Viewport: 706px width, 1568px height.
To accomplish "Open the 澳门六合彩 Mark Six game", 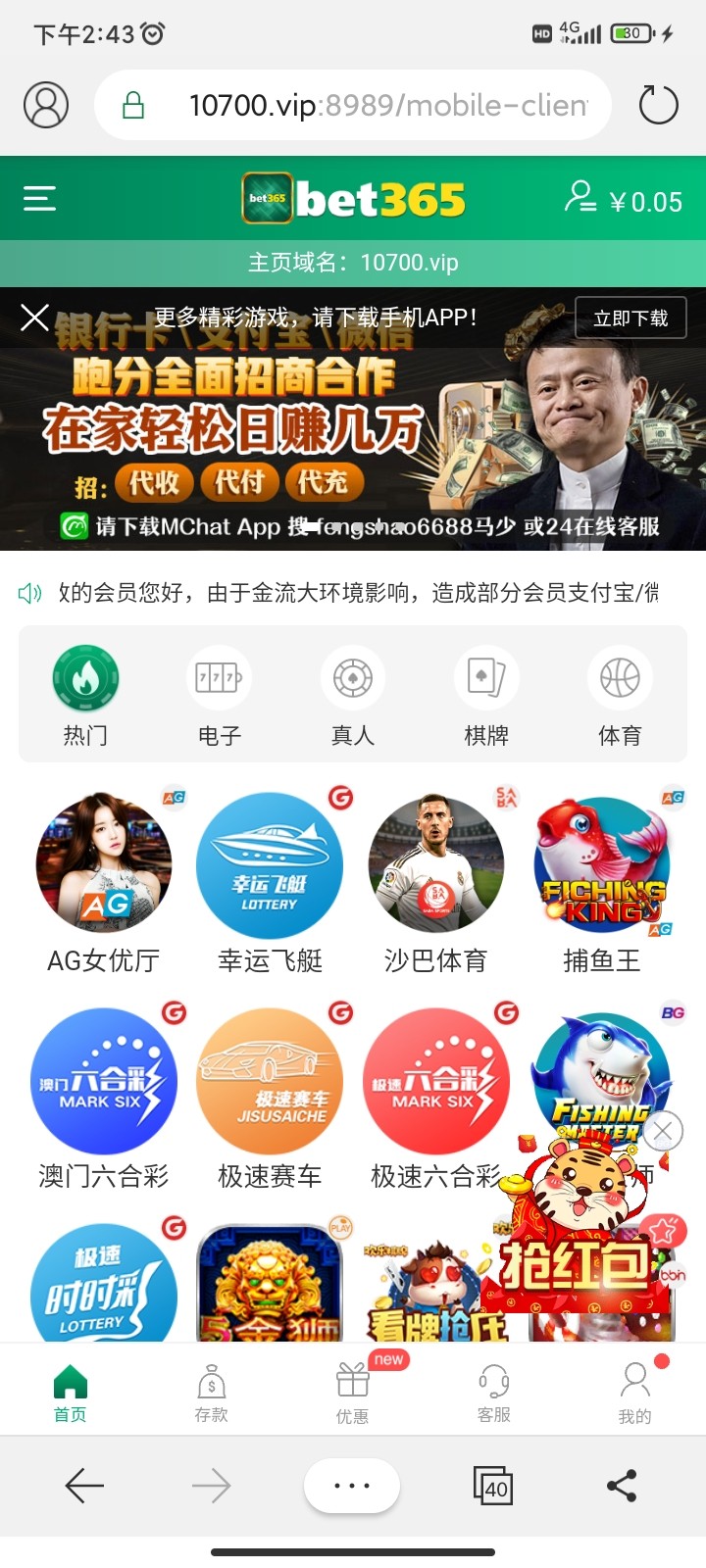I will [105, 1081].
